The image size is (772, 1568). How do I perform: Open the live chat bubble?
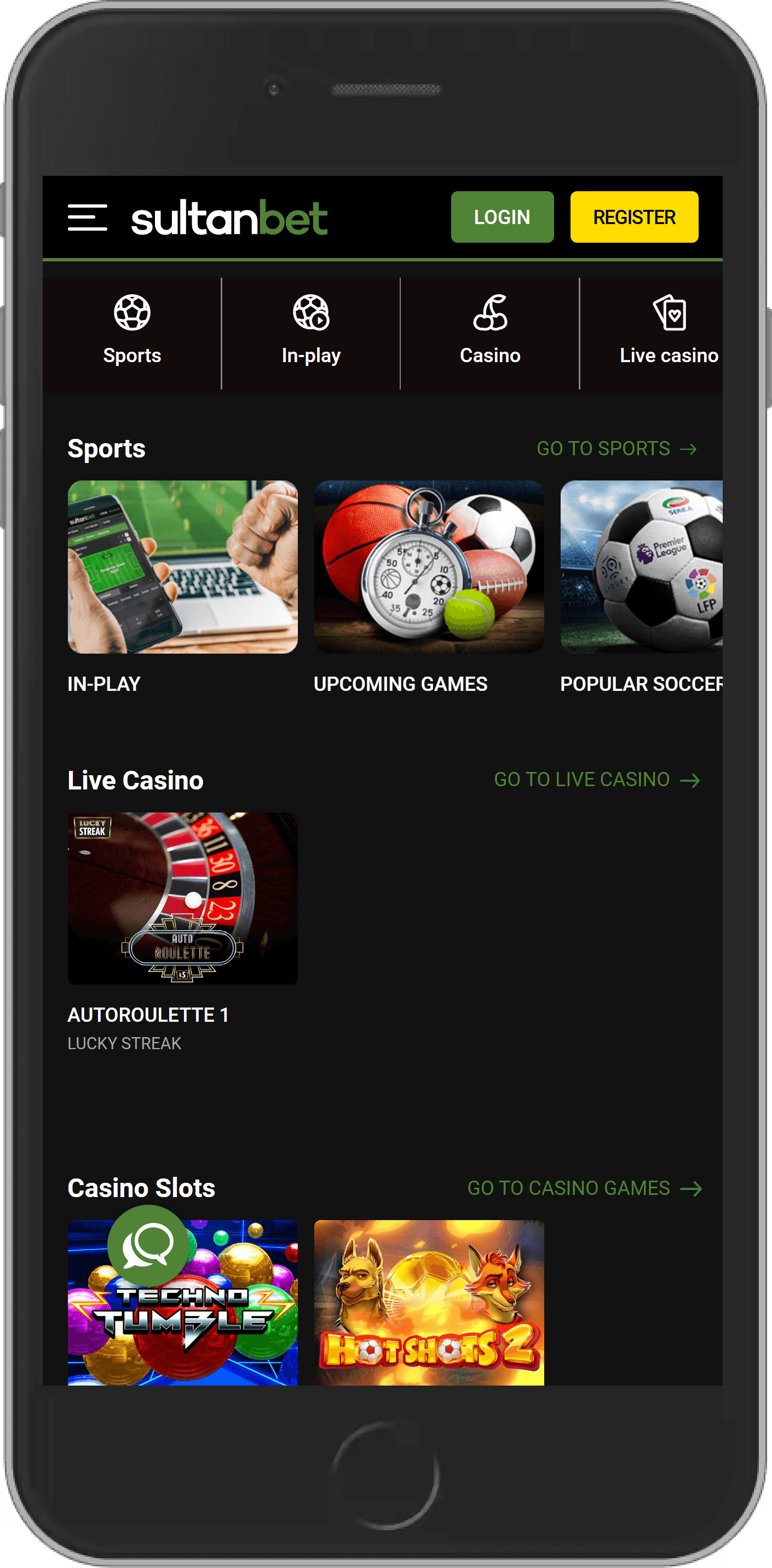[x=148, y=1245]
